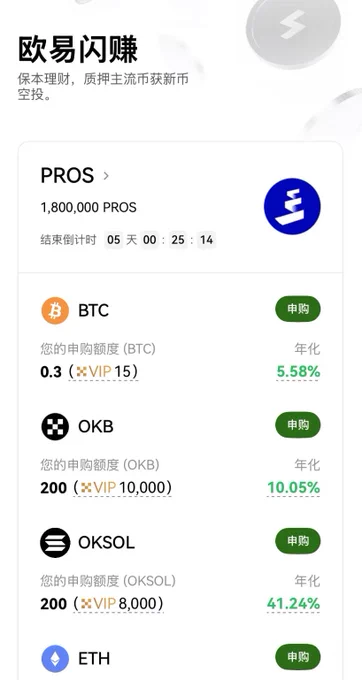This screenshot has width=362, height=680.
Task: Subscribe with OKB using its 申购 button
Action: (298, 425)
